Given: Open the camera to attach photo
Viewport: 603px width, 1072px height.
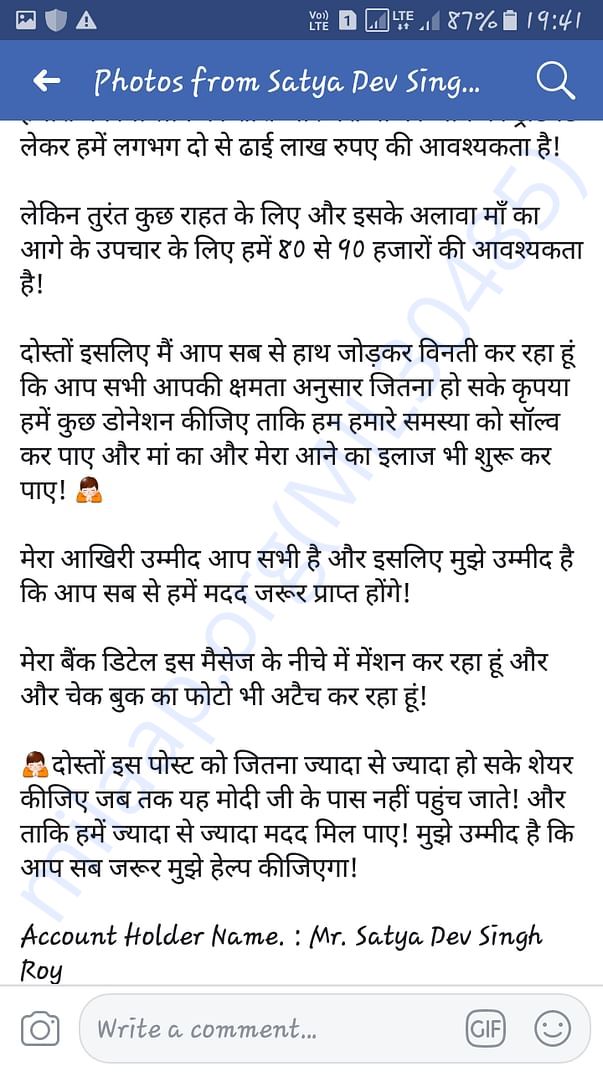Looking at the screenshot, I should [40, 1029].
